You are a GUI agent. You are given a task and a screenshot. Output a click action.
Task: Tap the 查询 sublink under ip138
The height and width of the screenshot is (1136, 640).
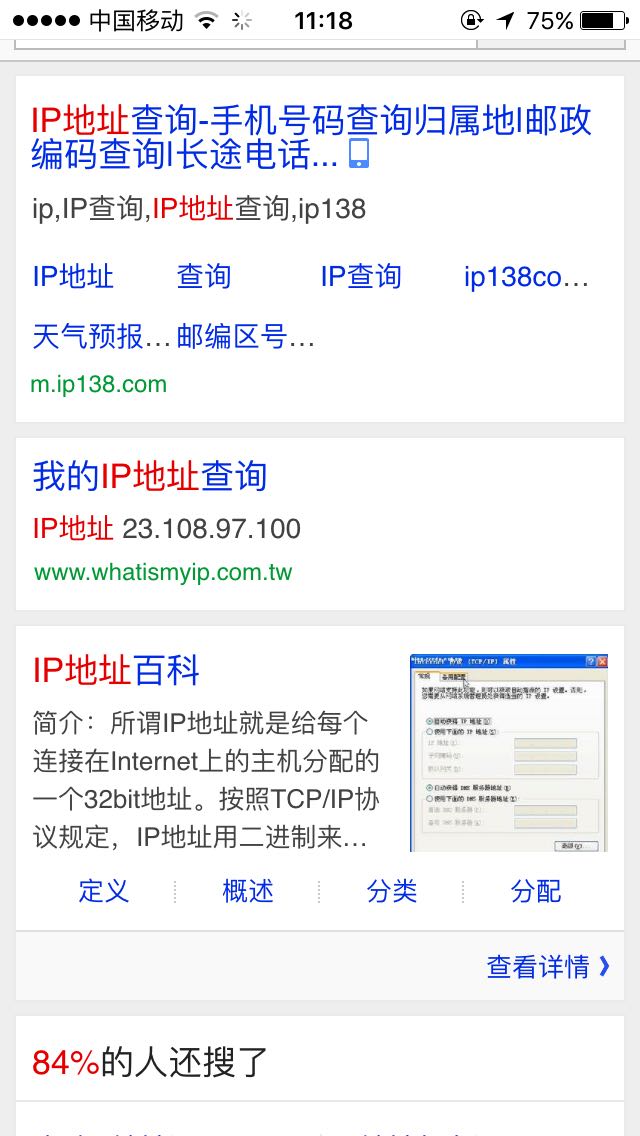click(x=204, y=277)
